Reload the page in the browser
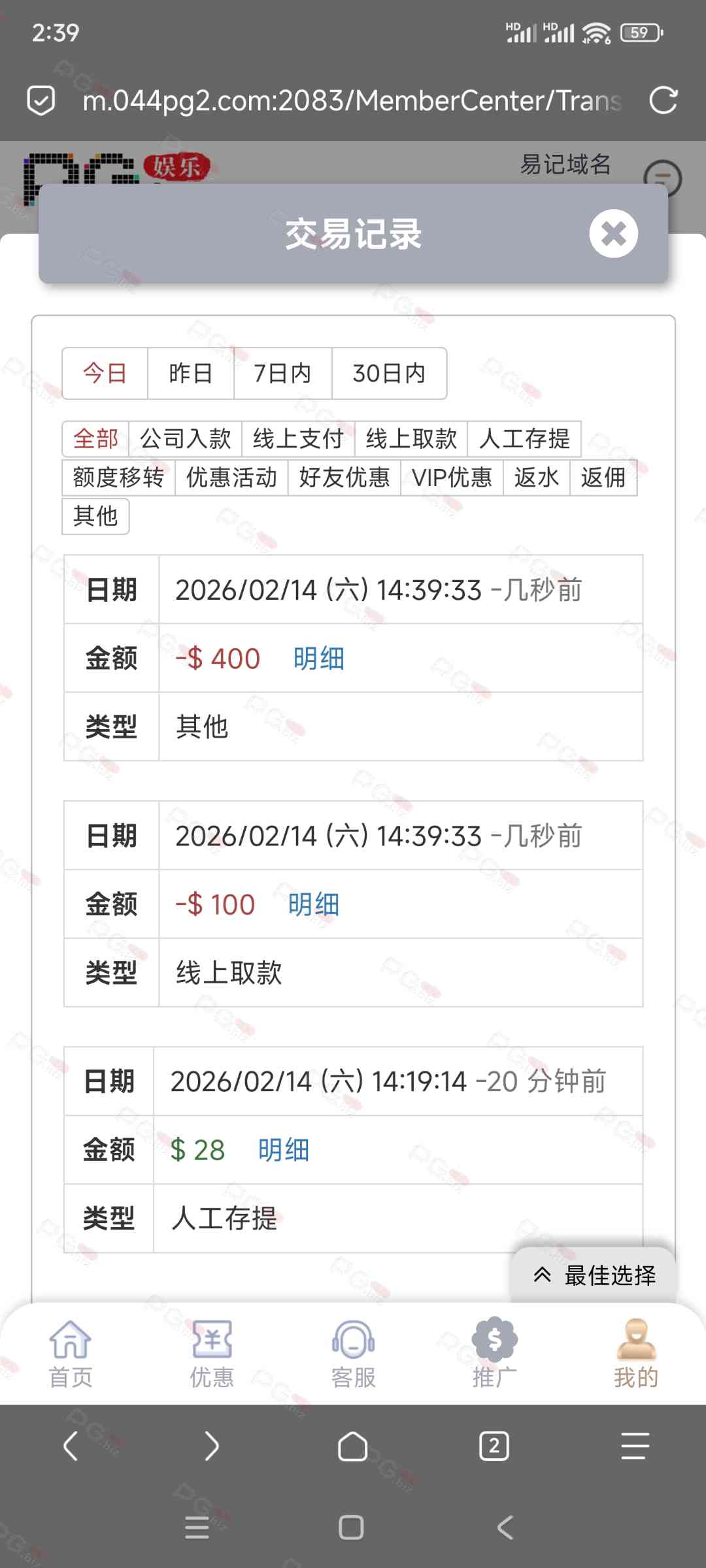The height and width of the screenshot is (1568, 706). pos(663,101)
